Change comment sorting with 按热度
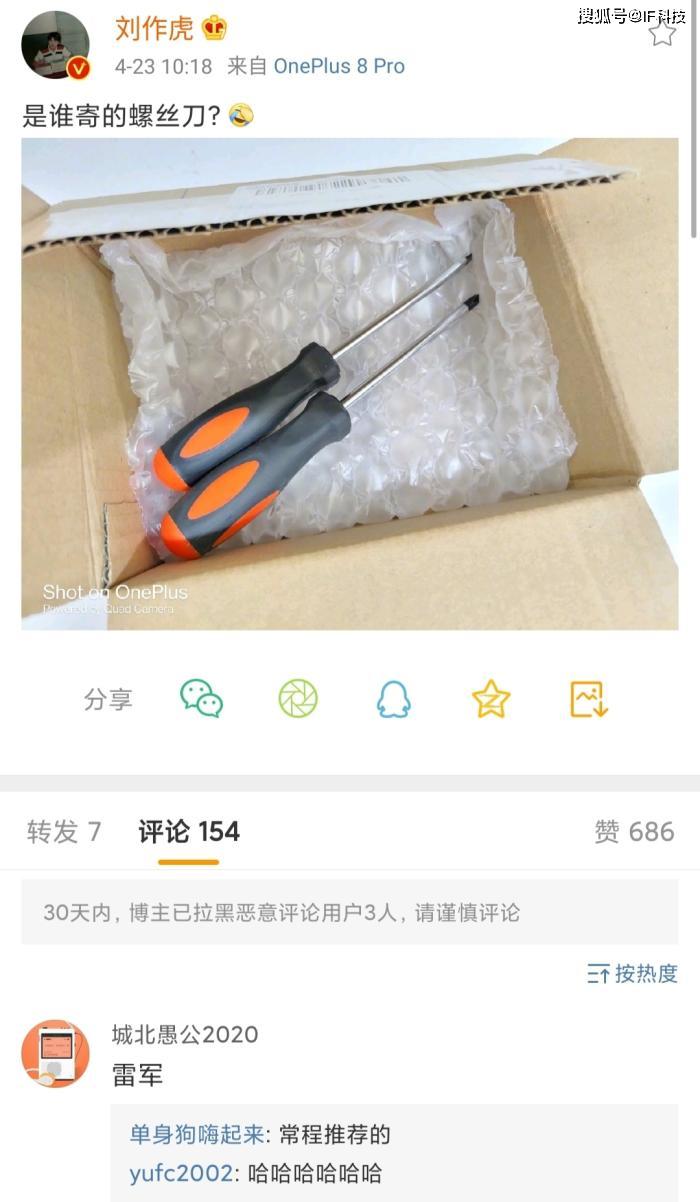The width and height of the screenshot is (700, 1202). 632,973
